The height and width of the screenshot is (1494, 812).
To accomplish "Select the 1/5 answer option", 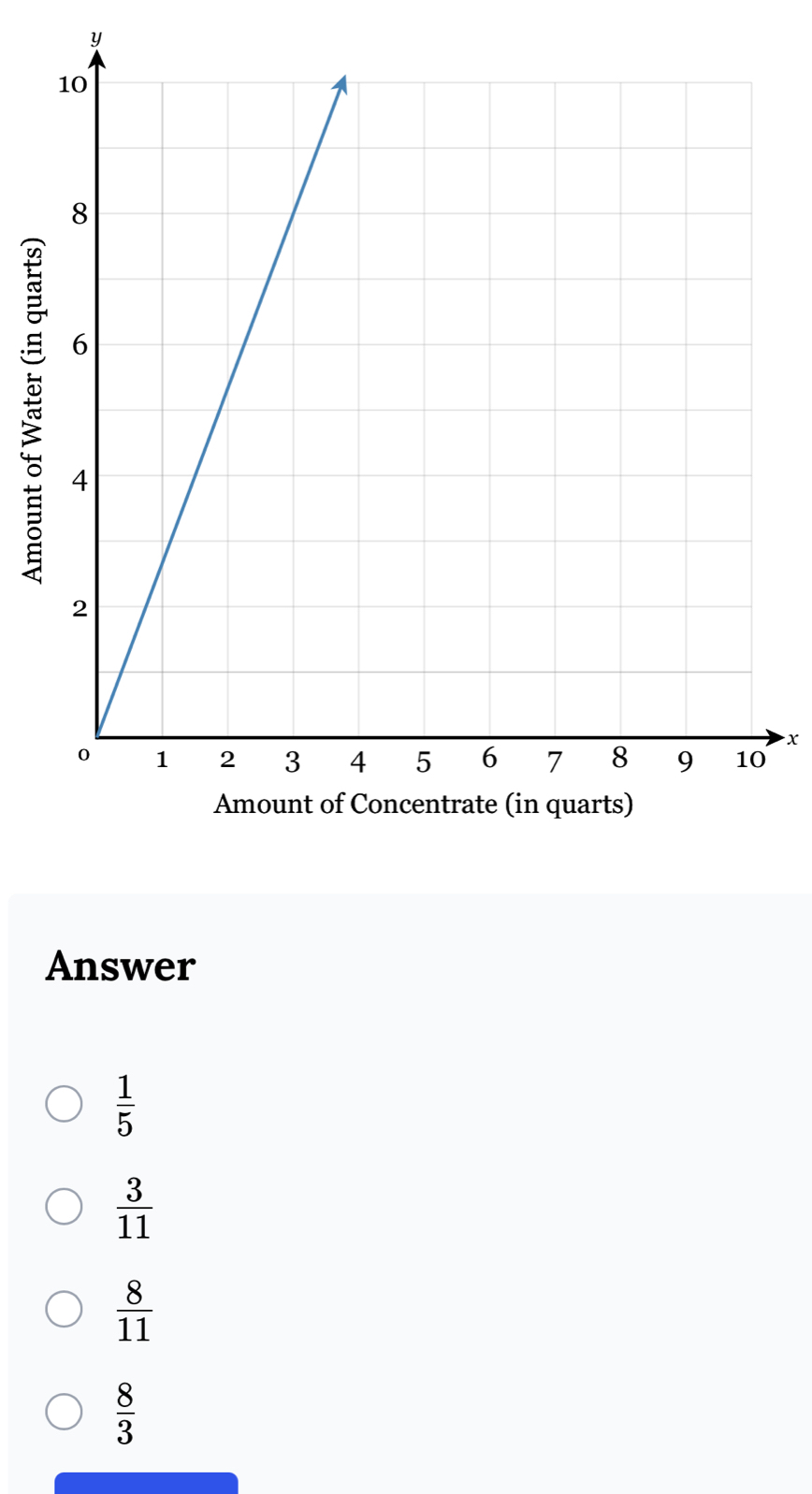I will (x=65, y=1103).
